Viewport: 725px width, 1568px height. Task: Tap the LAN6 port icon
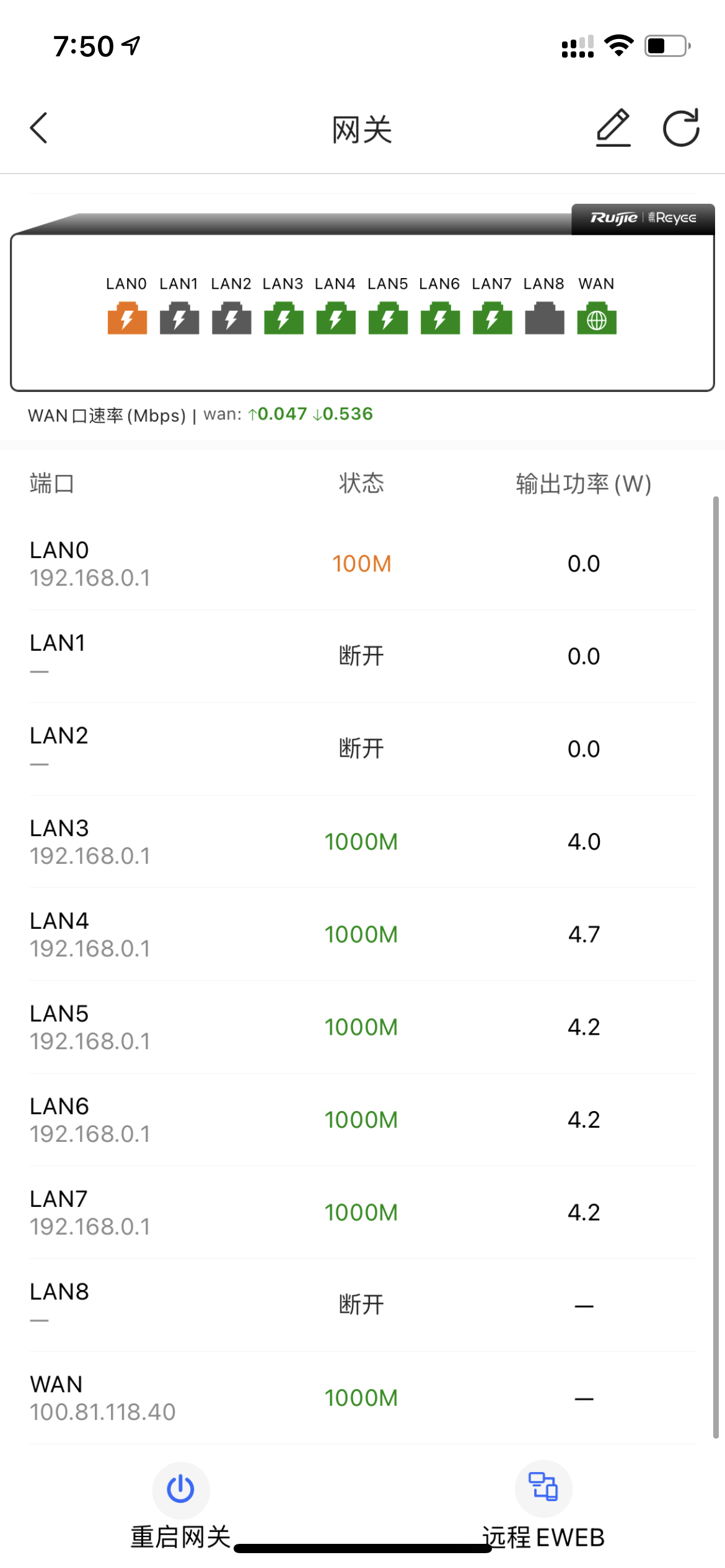click(440, 318)
